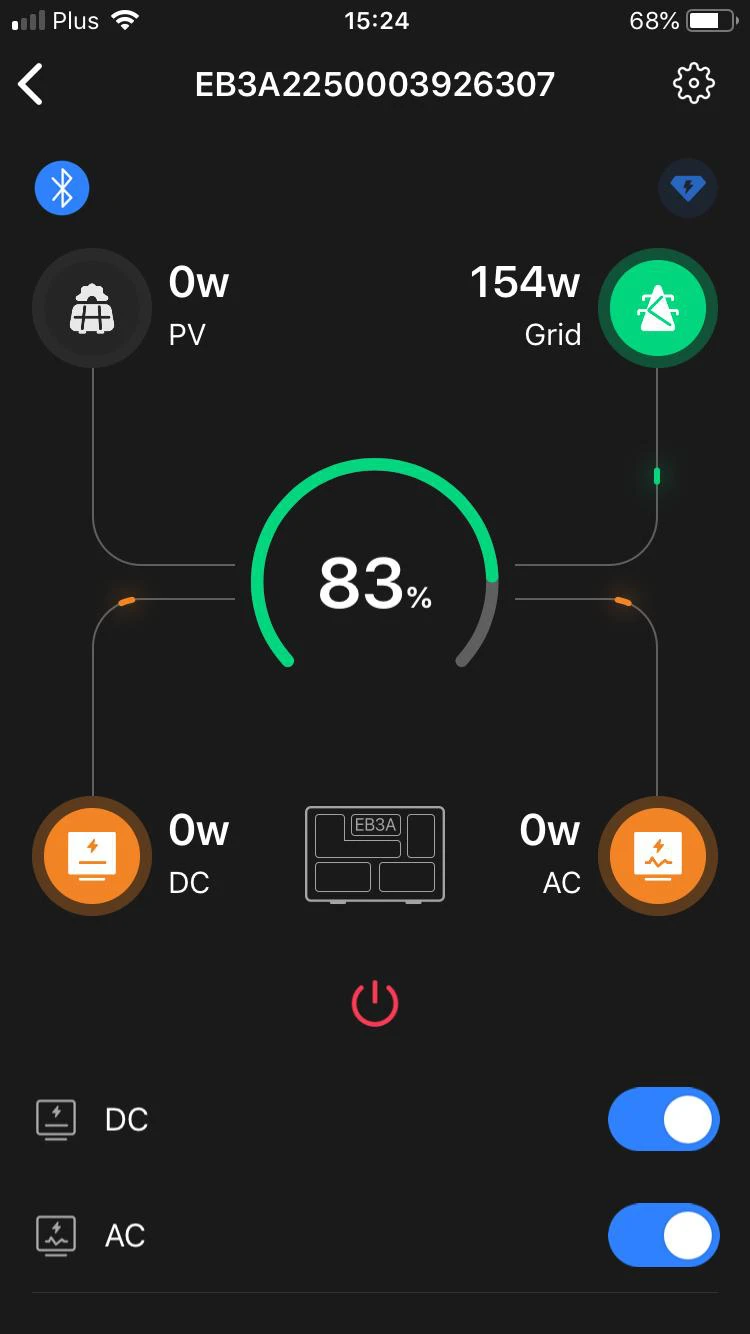Tap the Bluetooth connection icon
Image resolution: width=750 pixels, height=1334 pixels.
[62, 188]
